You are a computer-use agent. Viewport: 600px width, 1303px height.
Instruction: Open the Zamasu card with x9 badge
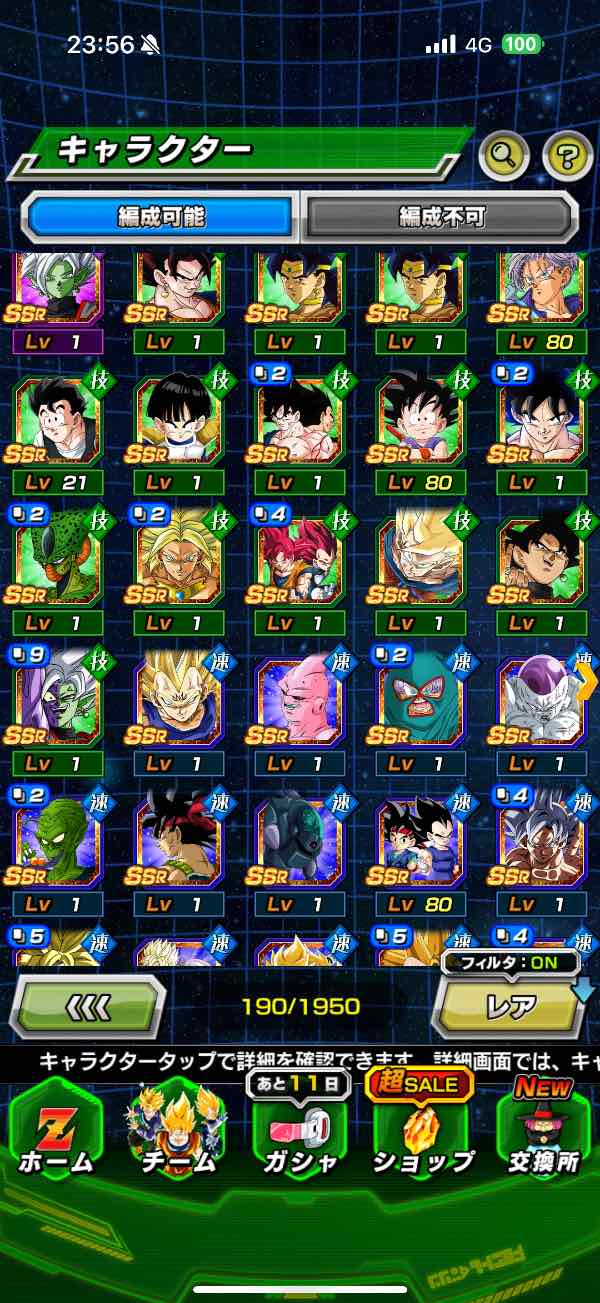(57, 701)
